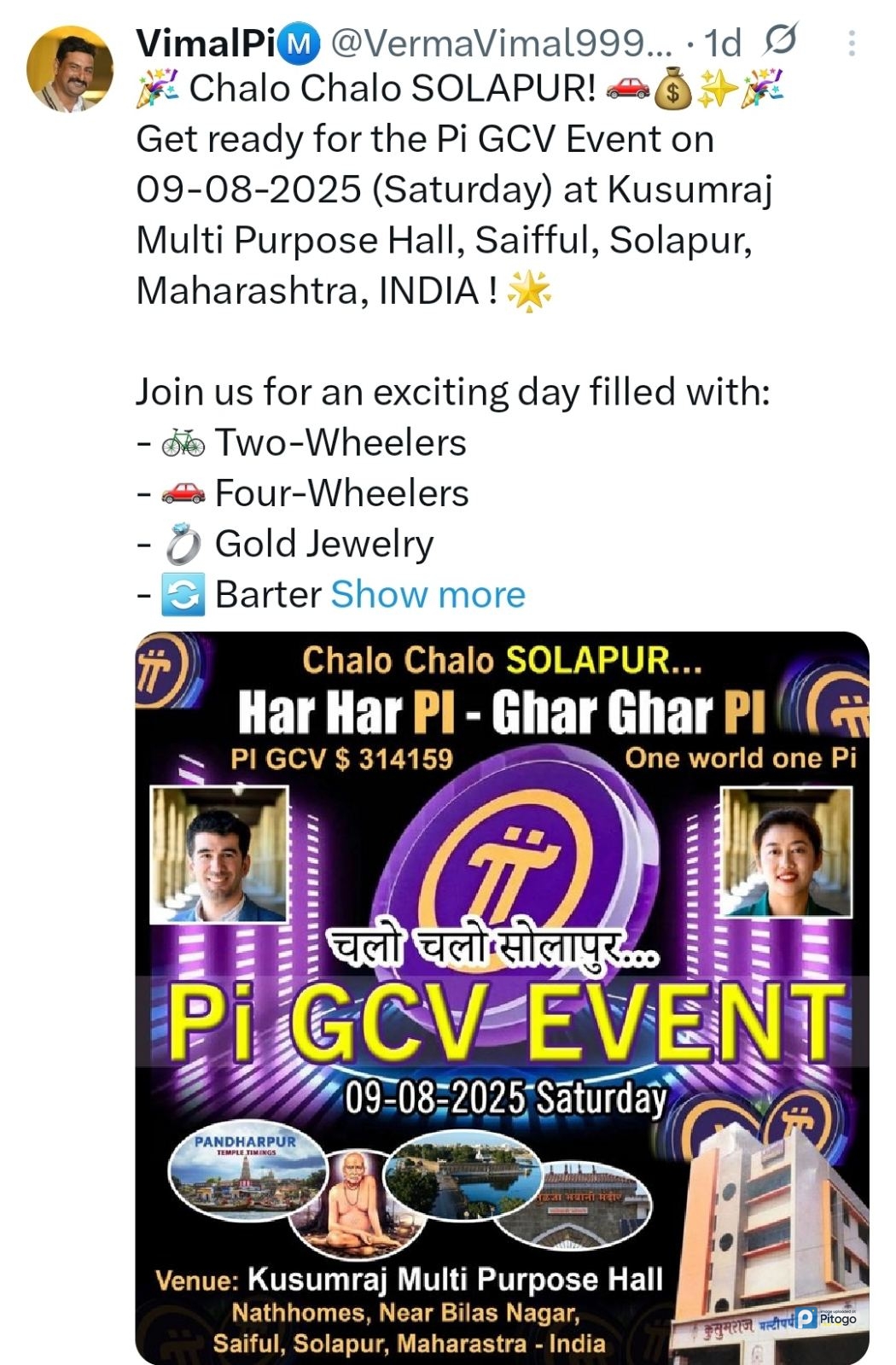Open the tweet's overflow menu
The height and width of the screenshot is (1365, 896).
coord(851,43)
